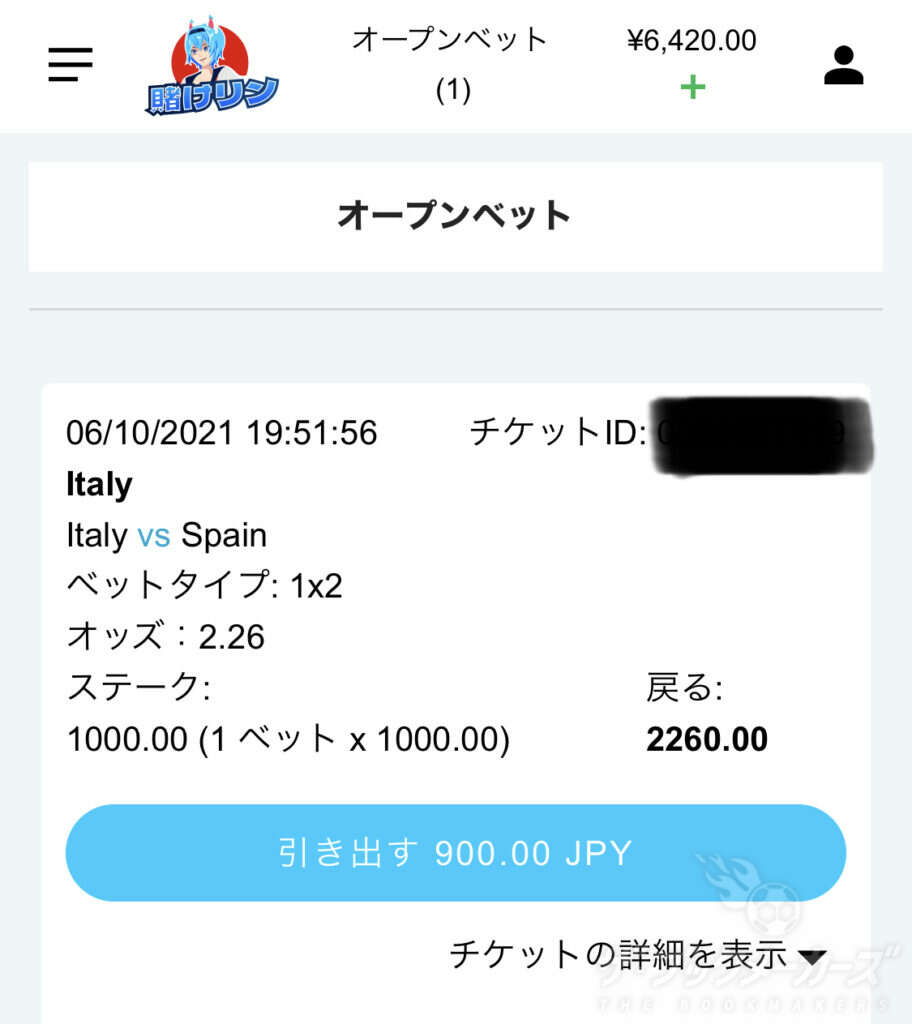Open the hamburger navigation menu
The height and width of the screenshot is (1024, 912).
[x=68, y=64]
